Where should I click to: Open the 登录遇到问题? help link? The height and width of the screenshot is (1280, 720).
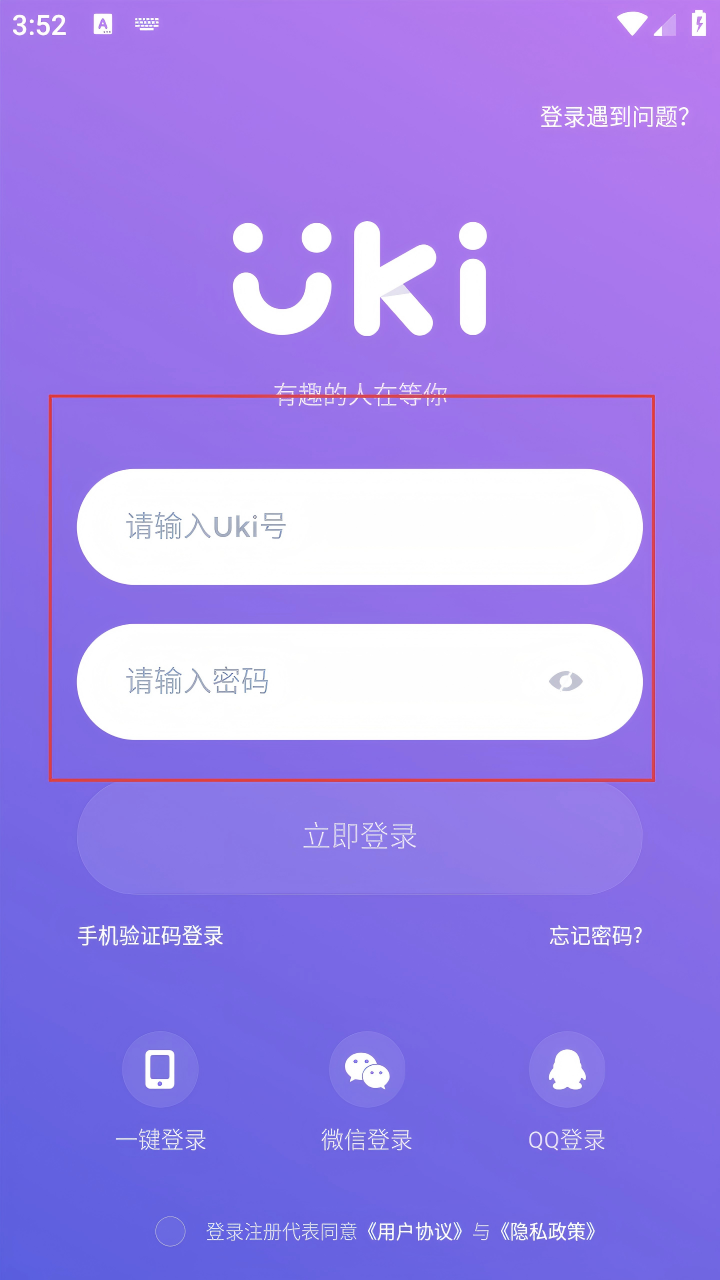(x=614, y=117)
